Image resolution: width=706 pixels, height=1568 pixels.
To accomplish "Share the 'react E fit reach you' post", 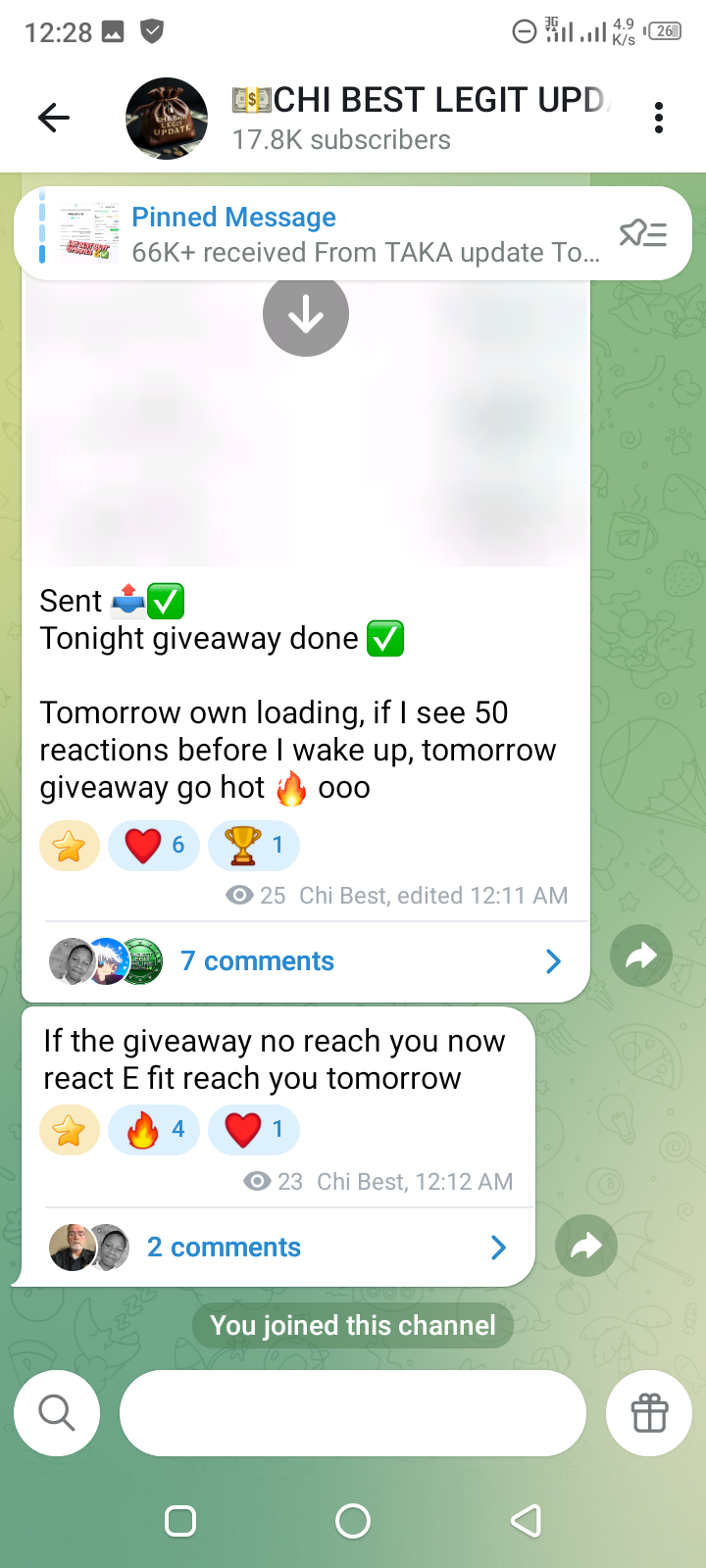I will tap(586, 1246).
